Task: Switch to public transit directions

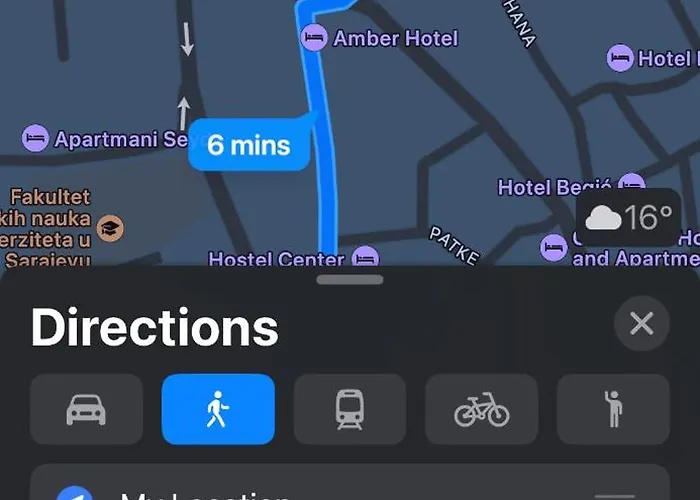Action: point(350,409)
